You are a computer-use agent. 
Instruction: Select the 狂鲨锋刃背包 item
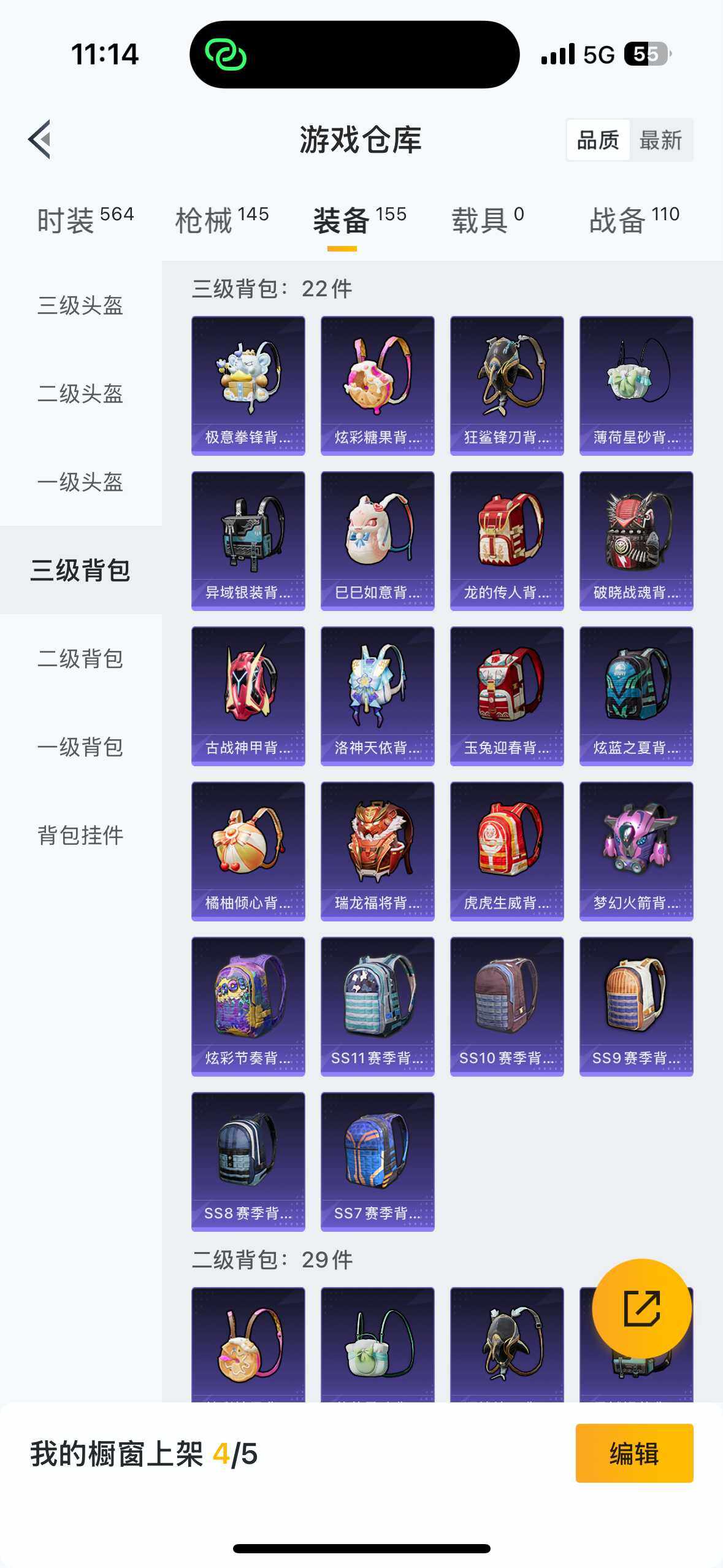[507, 385]
